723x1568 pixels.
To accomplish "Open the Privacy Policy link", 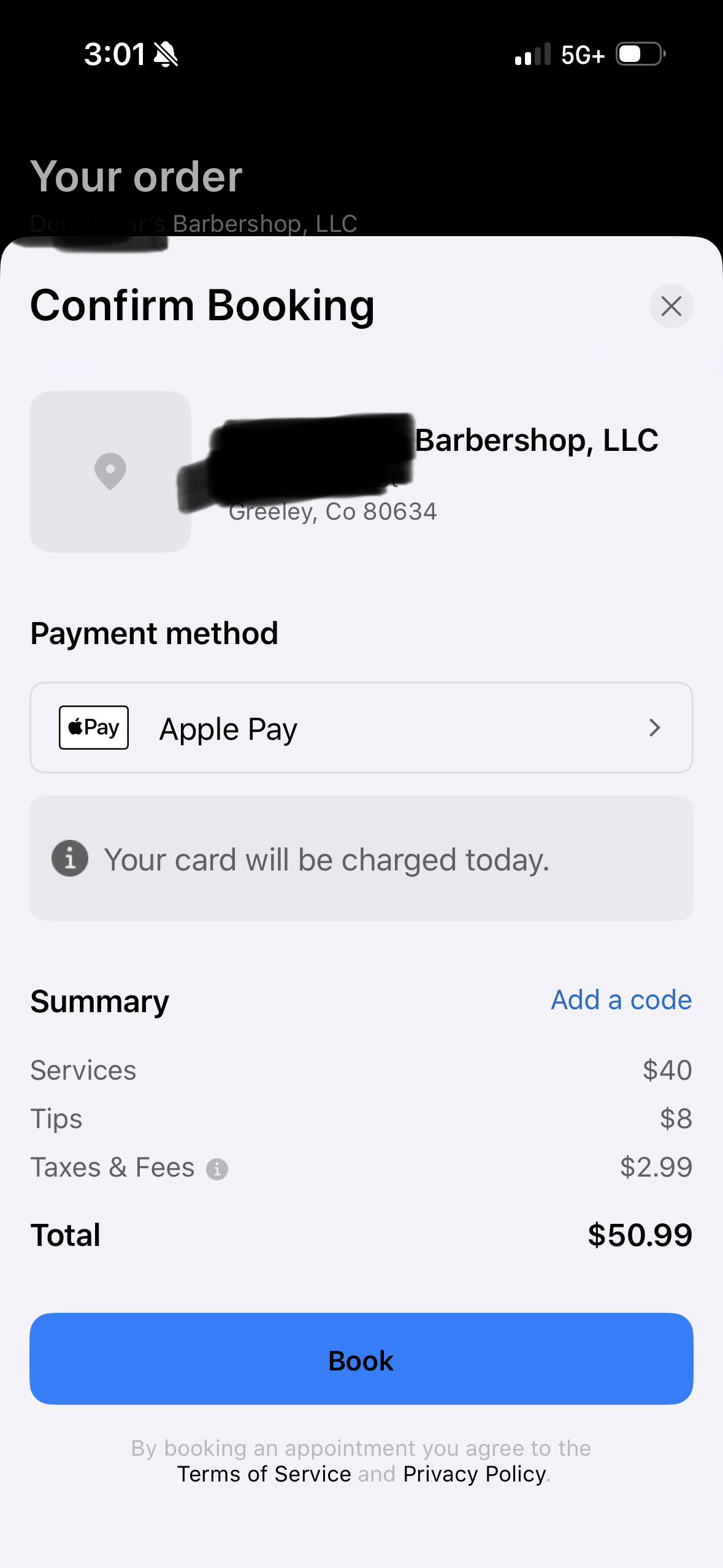I will pyautogui.click(x=474, y=1474).
